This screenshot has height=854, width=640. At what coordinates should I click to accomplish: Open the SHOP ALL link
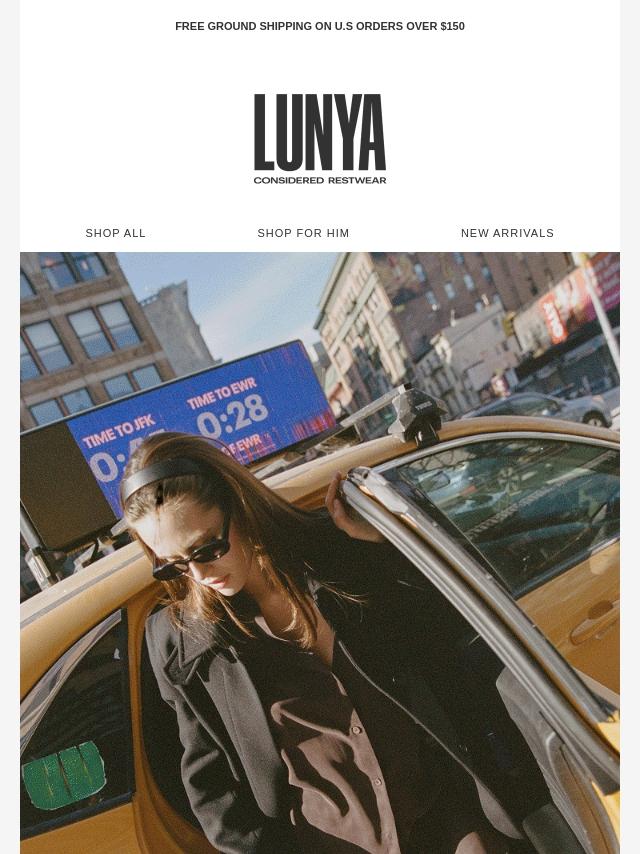(116, 233)
